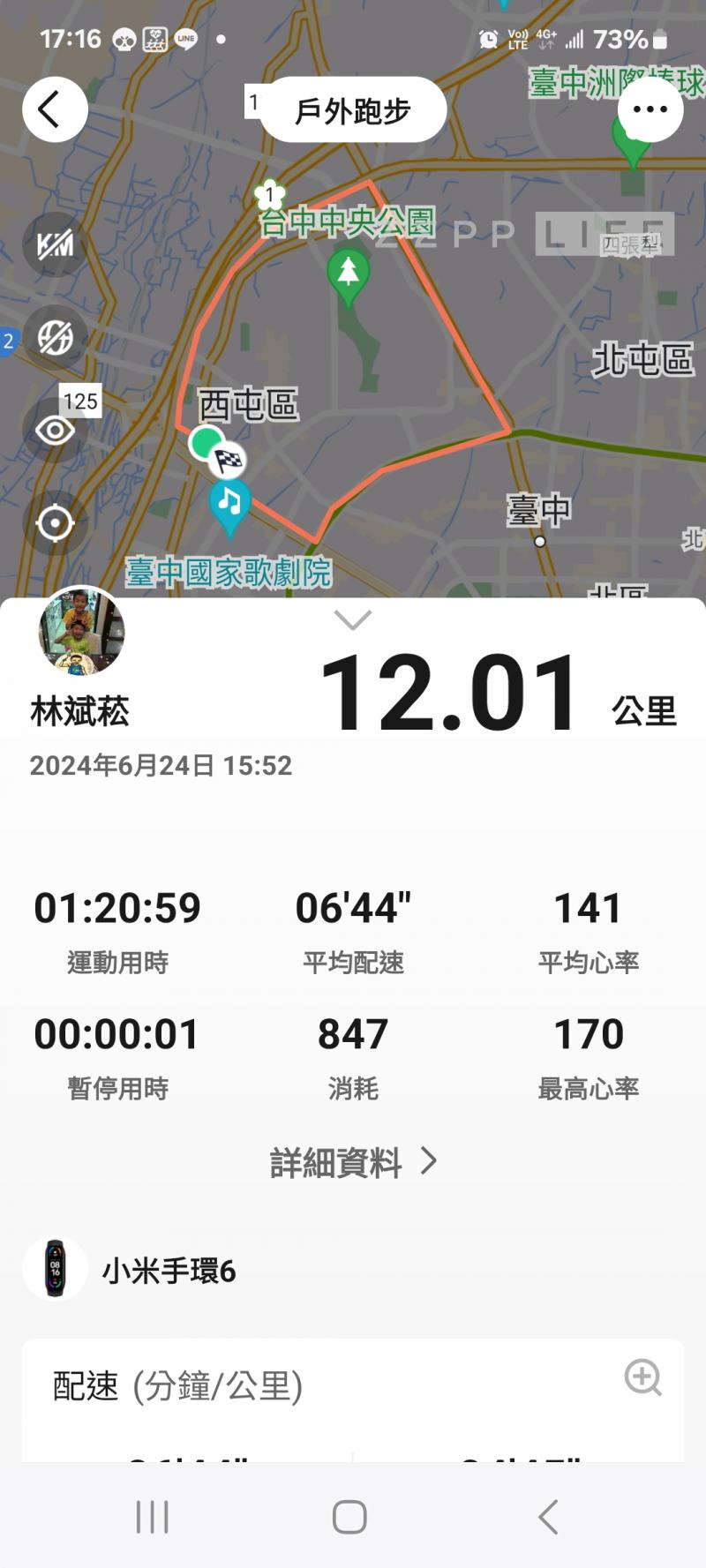Go back using the top-left arrow
This screenshot has width=706, height=1568.
click(x=55, y=110)
